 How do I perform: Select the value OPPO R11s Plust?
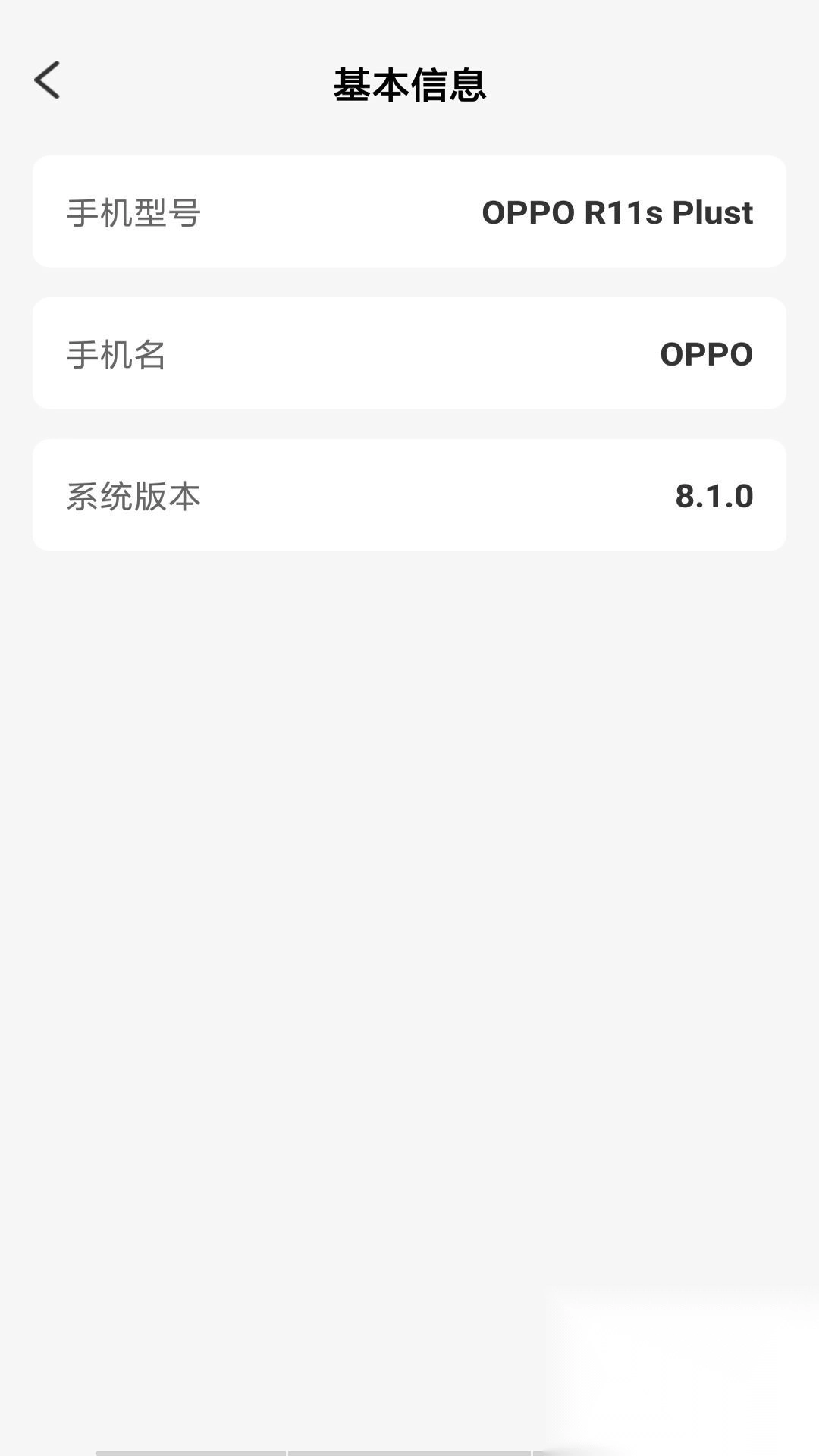616,212
